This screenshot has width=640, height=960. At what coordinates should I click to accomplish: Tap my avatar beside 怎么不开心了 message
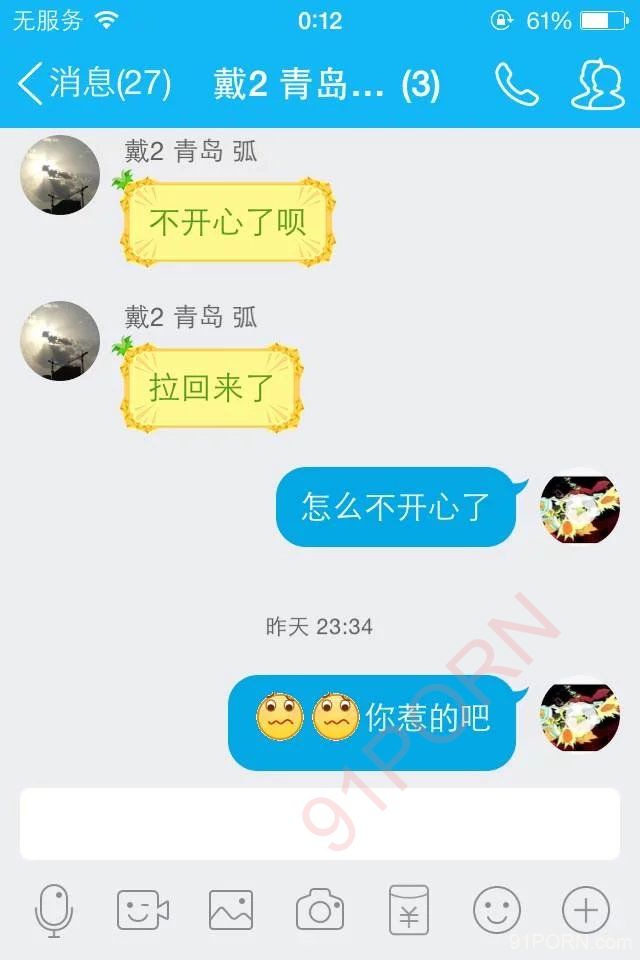click(x=579, y=507)
